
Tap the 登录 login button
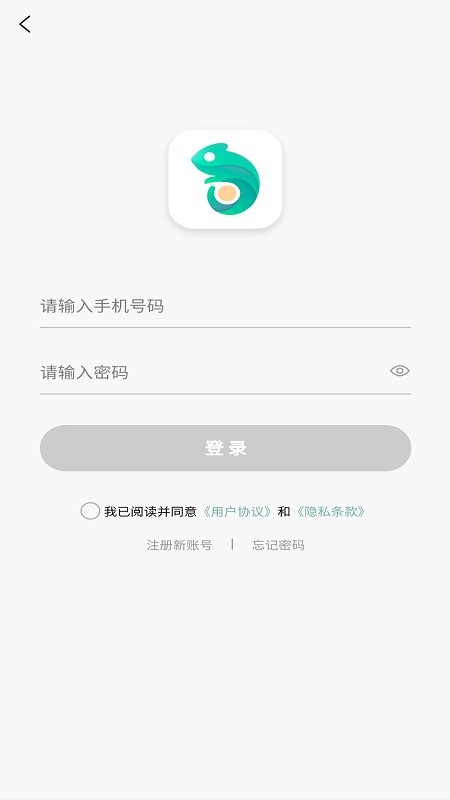pyautogui.click(x=226, y=448)
